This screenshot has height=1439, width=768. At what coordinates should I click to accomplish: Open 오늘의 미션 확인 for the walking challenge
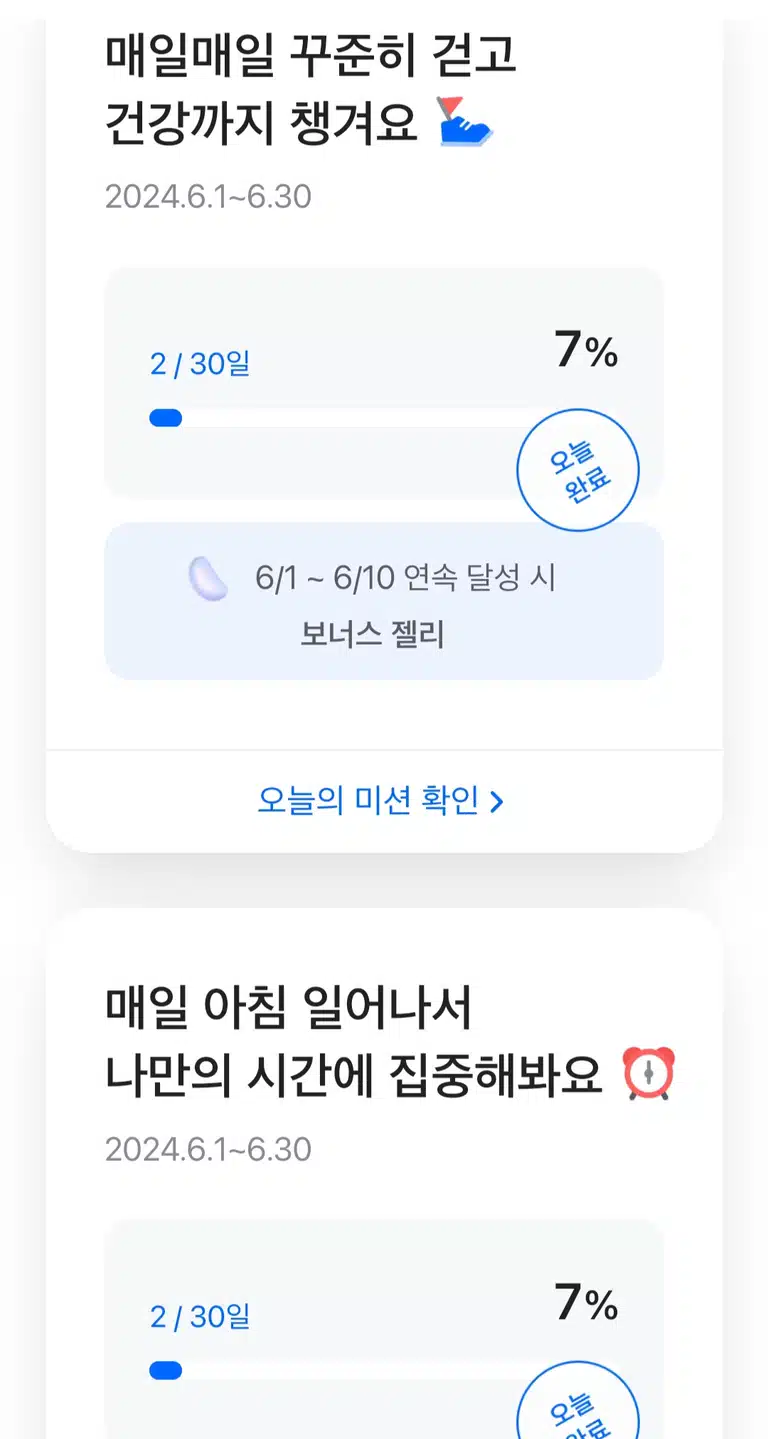click(383, 801)
